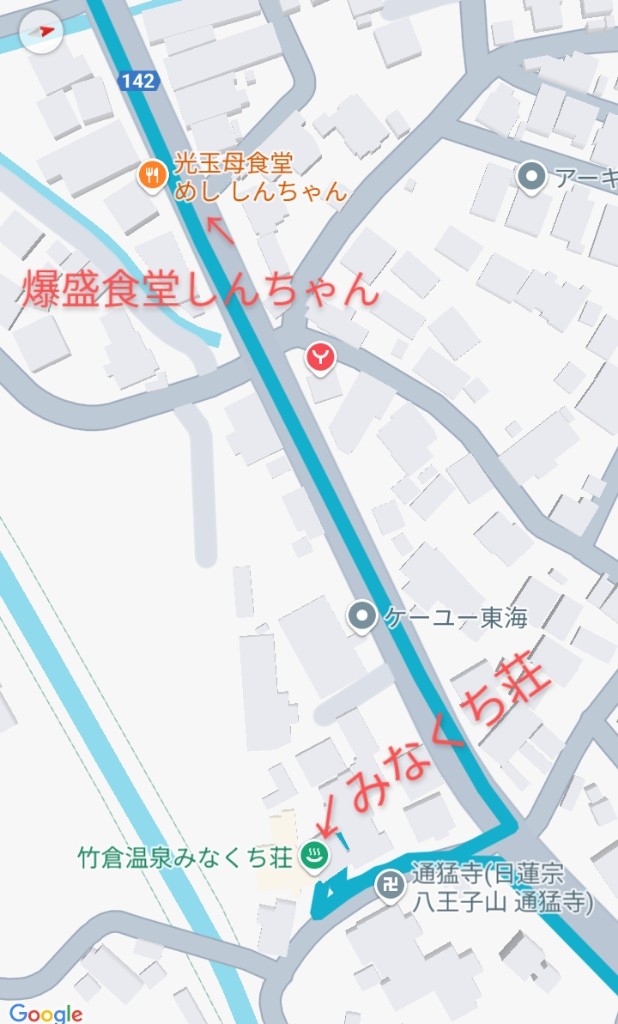Tap the red pin beside the main road
Screen dimensions: 618x1024
(321, 359)
